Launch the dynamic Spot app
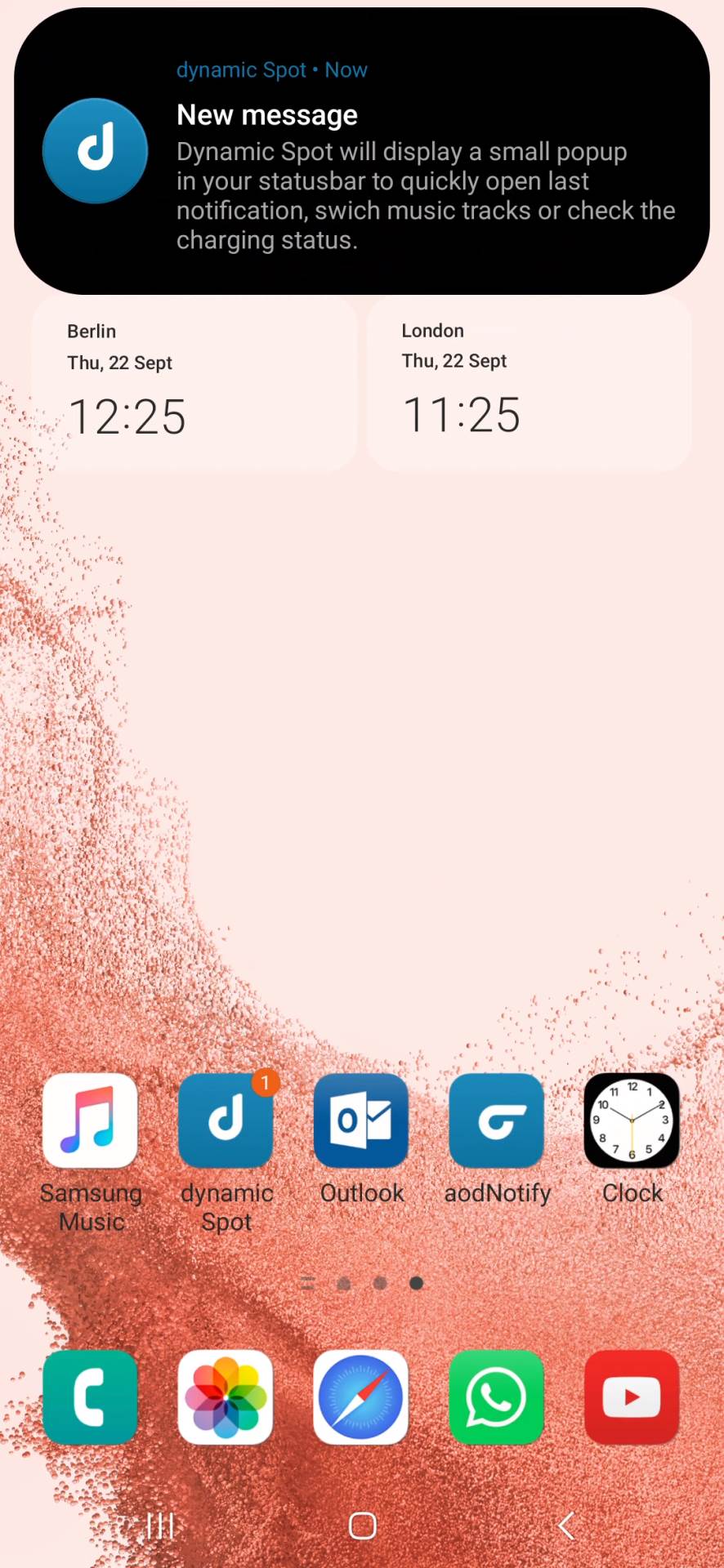The image size is (724, 1568). point(226,1120)
